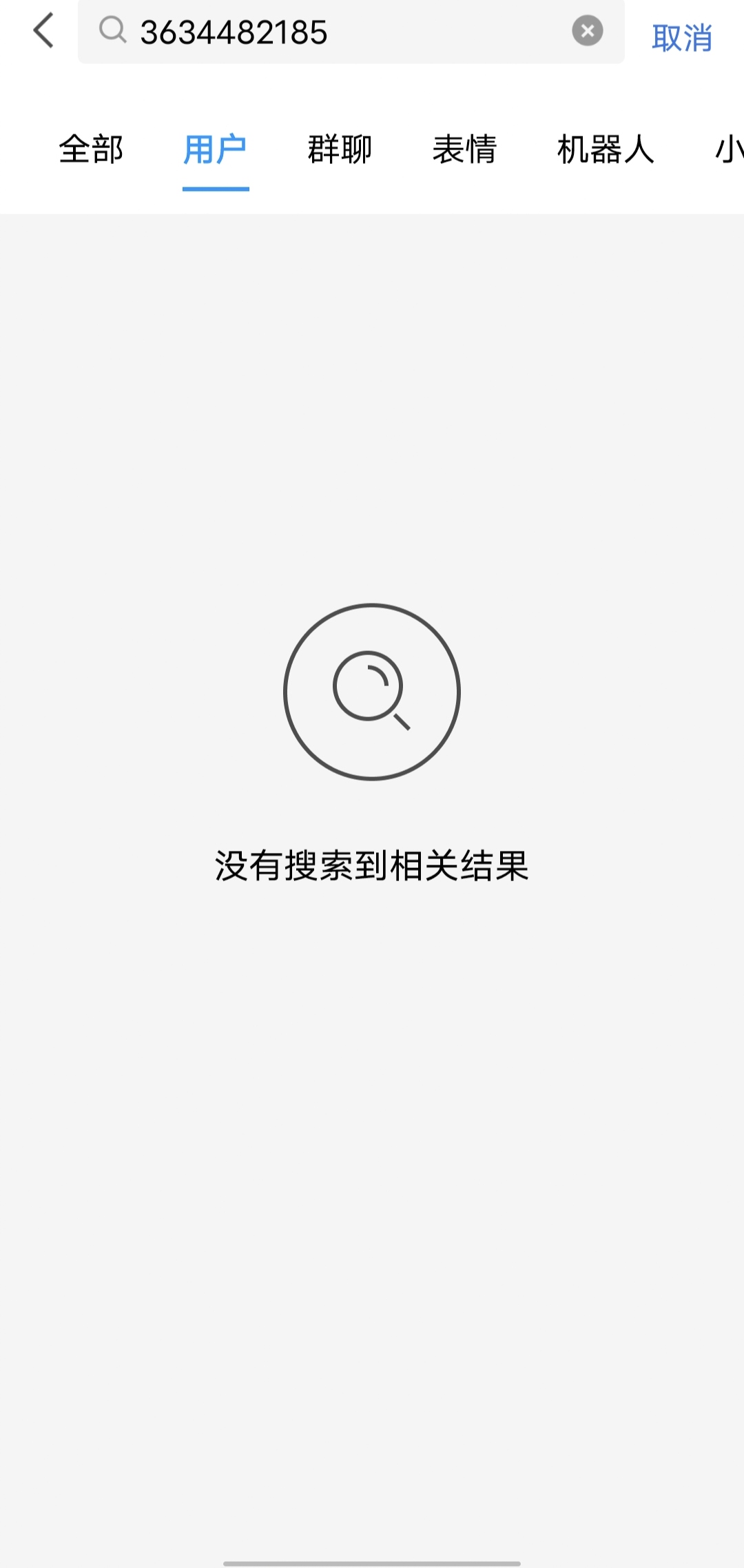Switch to the 机器人 tab
Screen dimensions: 744x1568
pyautogui.click(x=605, y=149)
